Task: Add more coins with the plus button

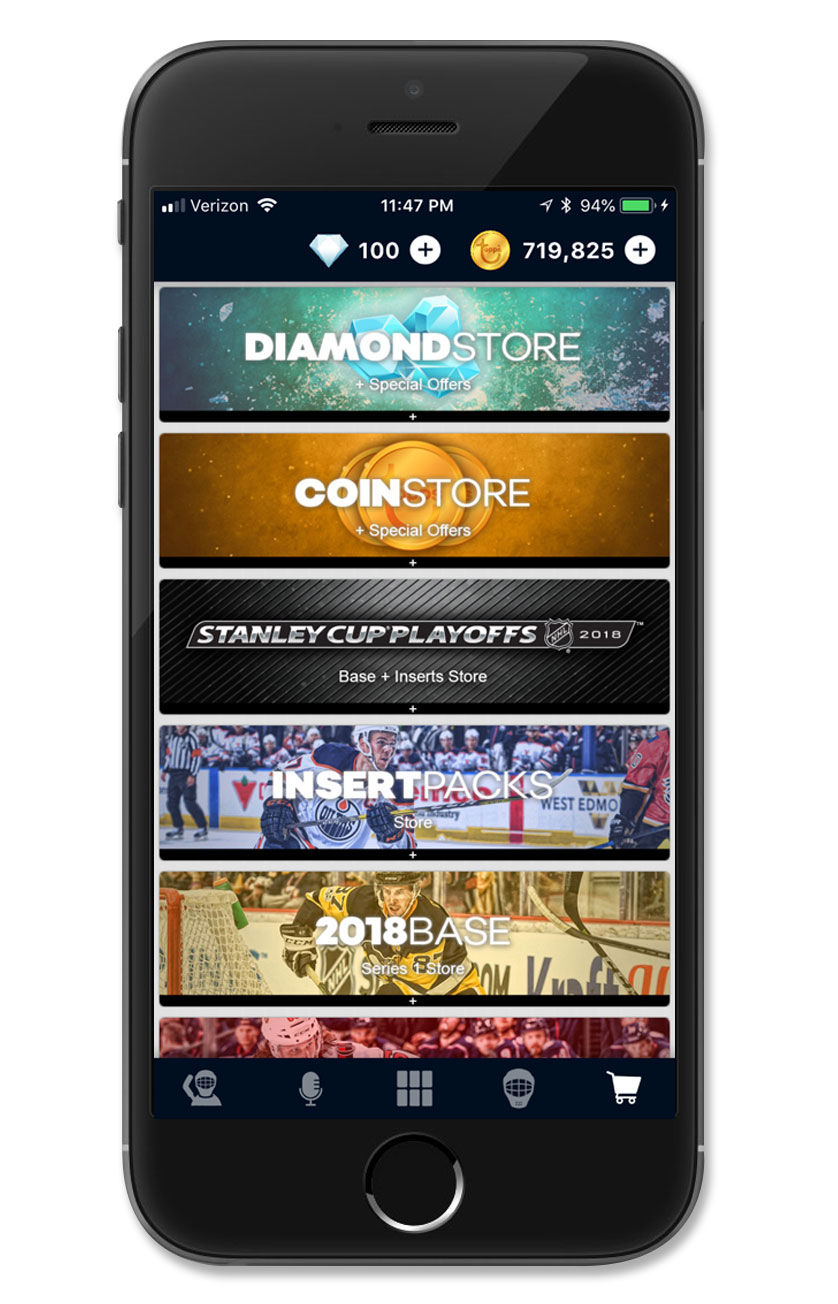Action: [640, 250]
